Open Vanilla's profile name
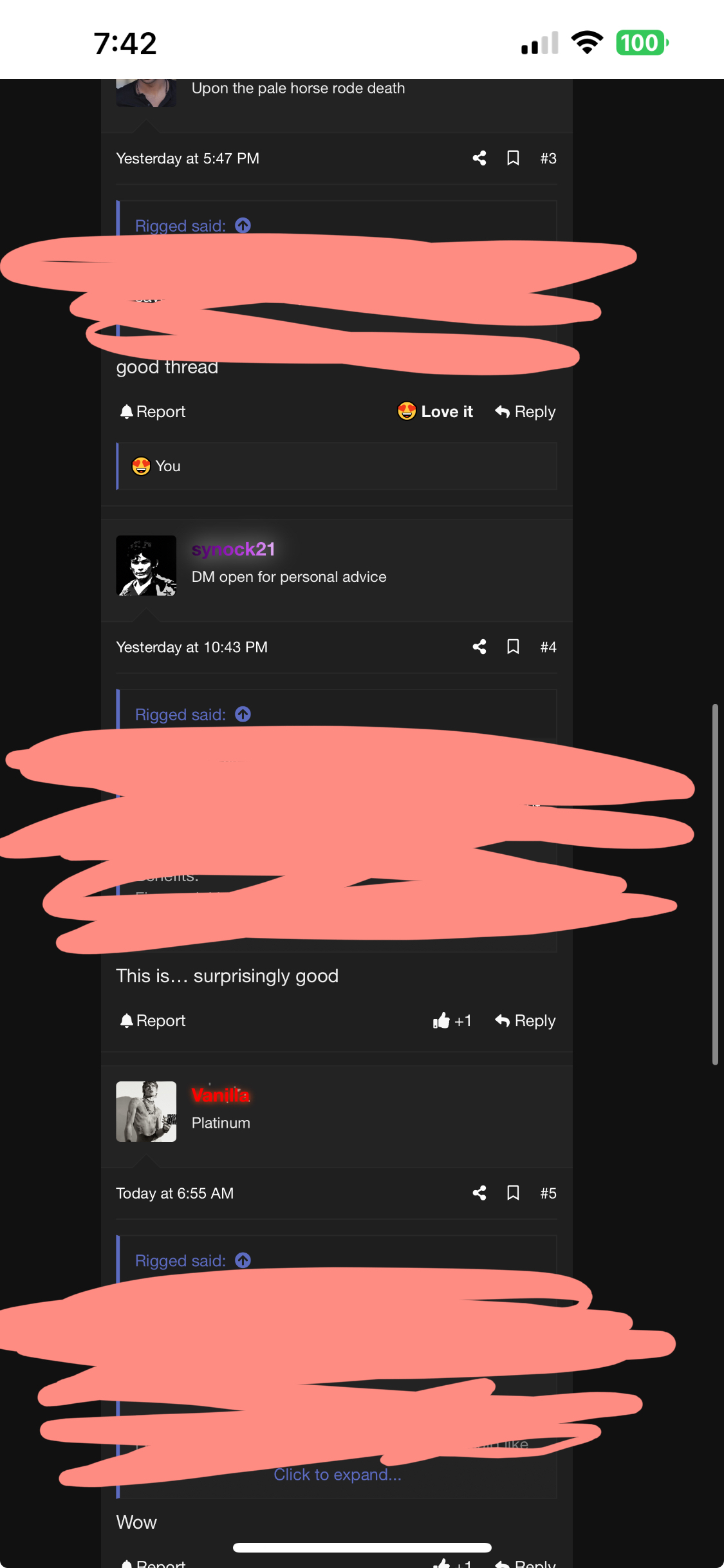The width and height of the screenshot is (724, 1568). pyautogui.click(x=220, y=1095)
